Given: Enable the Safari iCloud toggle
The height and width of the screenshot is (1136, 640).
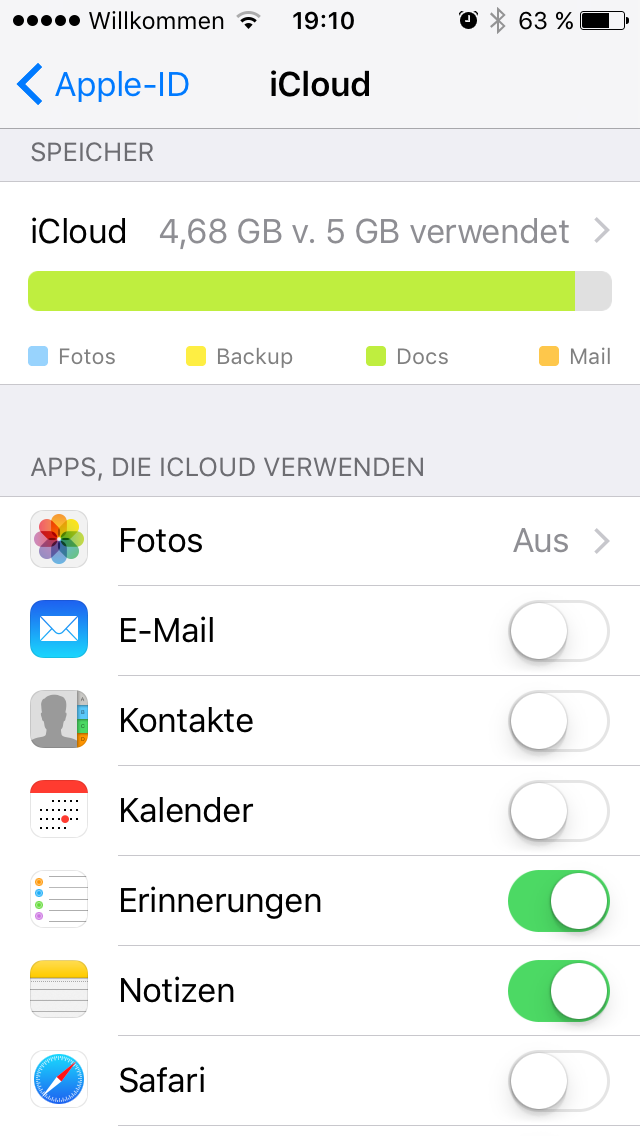Looking at the screenshot, I should 558,1081.
